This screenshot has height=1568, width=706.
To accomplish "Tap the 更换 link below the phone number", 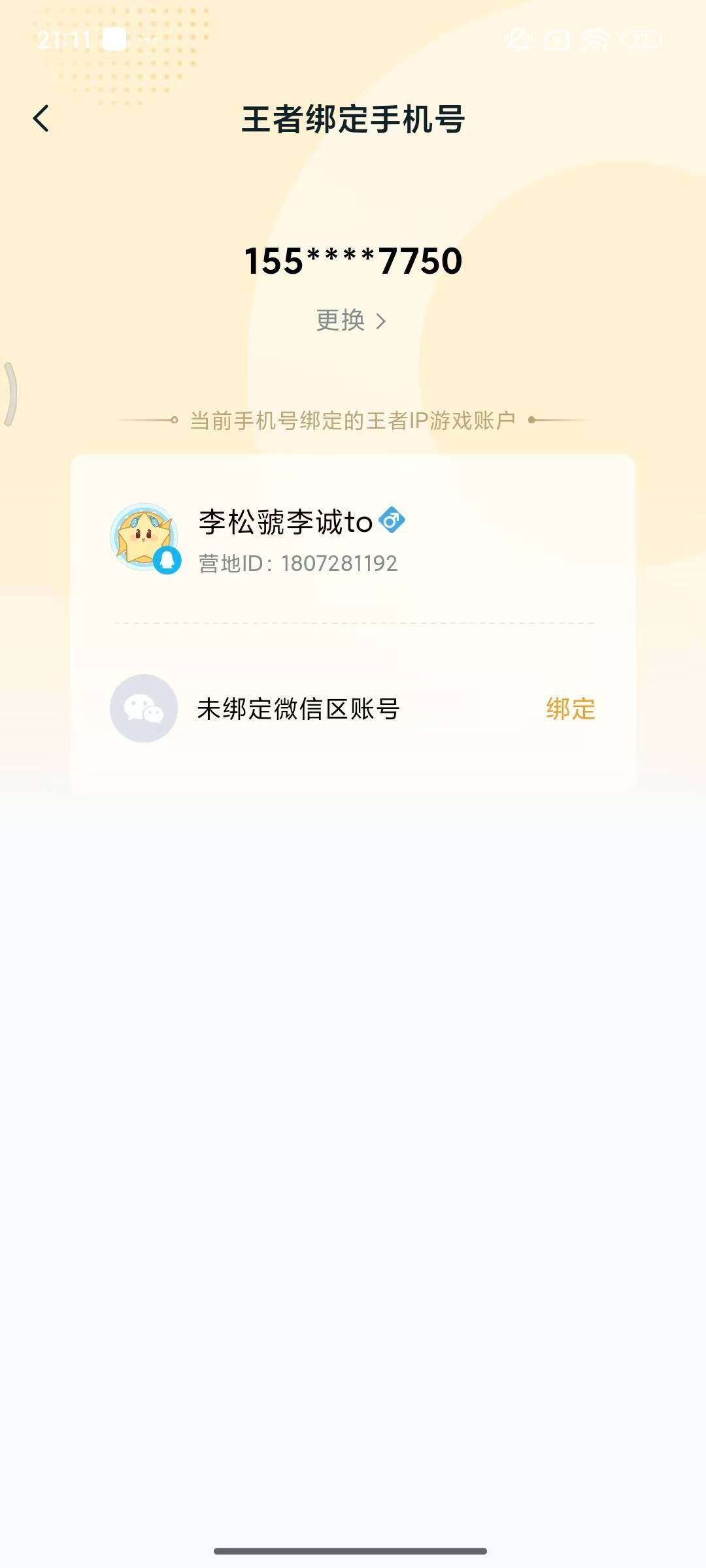I will click(x=339, y=321).
